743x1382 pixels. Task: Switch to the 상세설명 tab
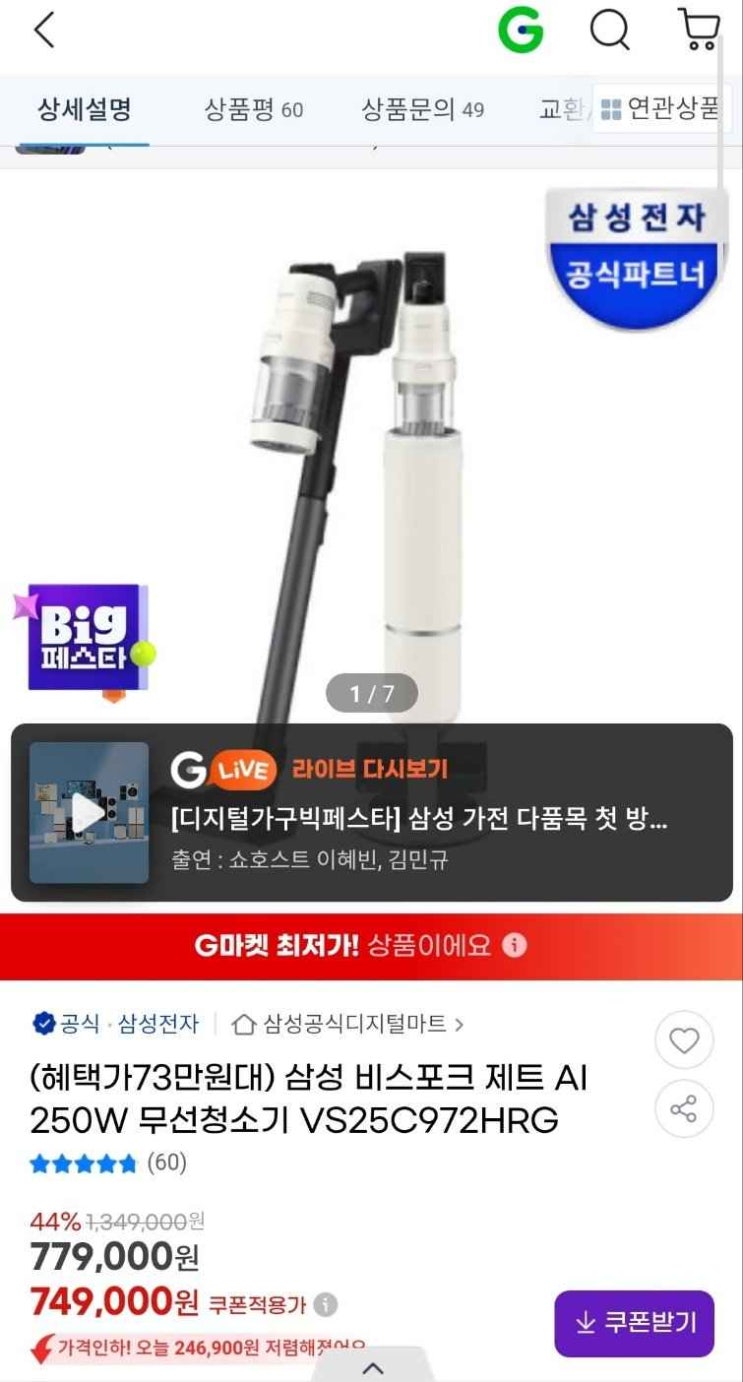(84, 109)
